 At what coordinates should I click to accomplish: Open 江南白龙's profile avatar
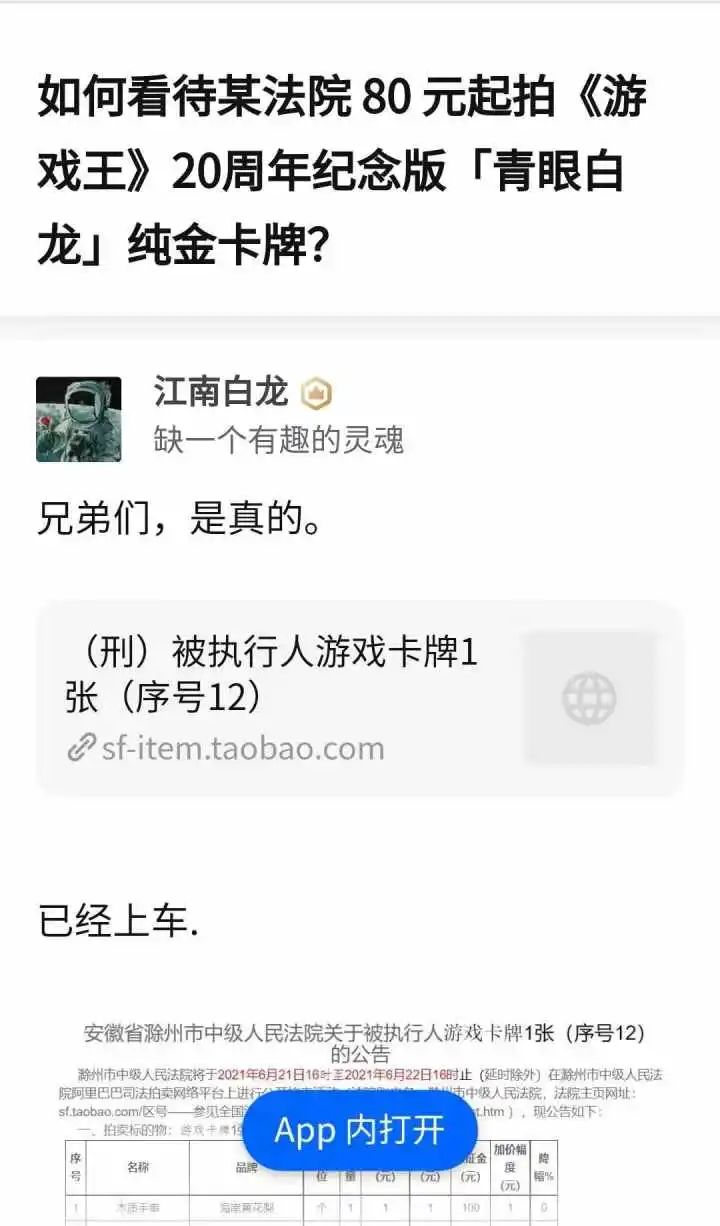click(79, 419)
